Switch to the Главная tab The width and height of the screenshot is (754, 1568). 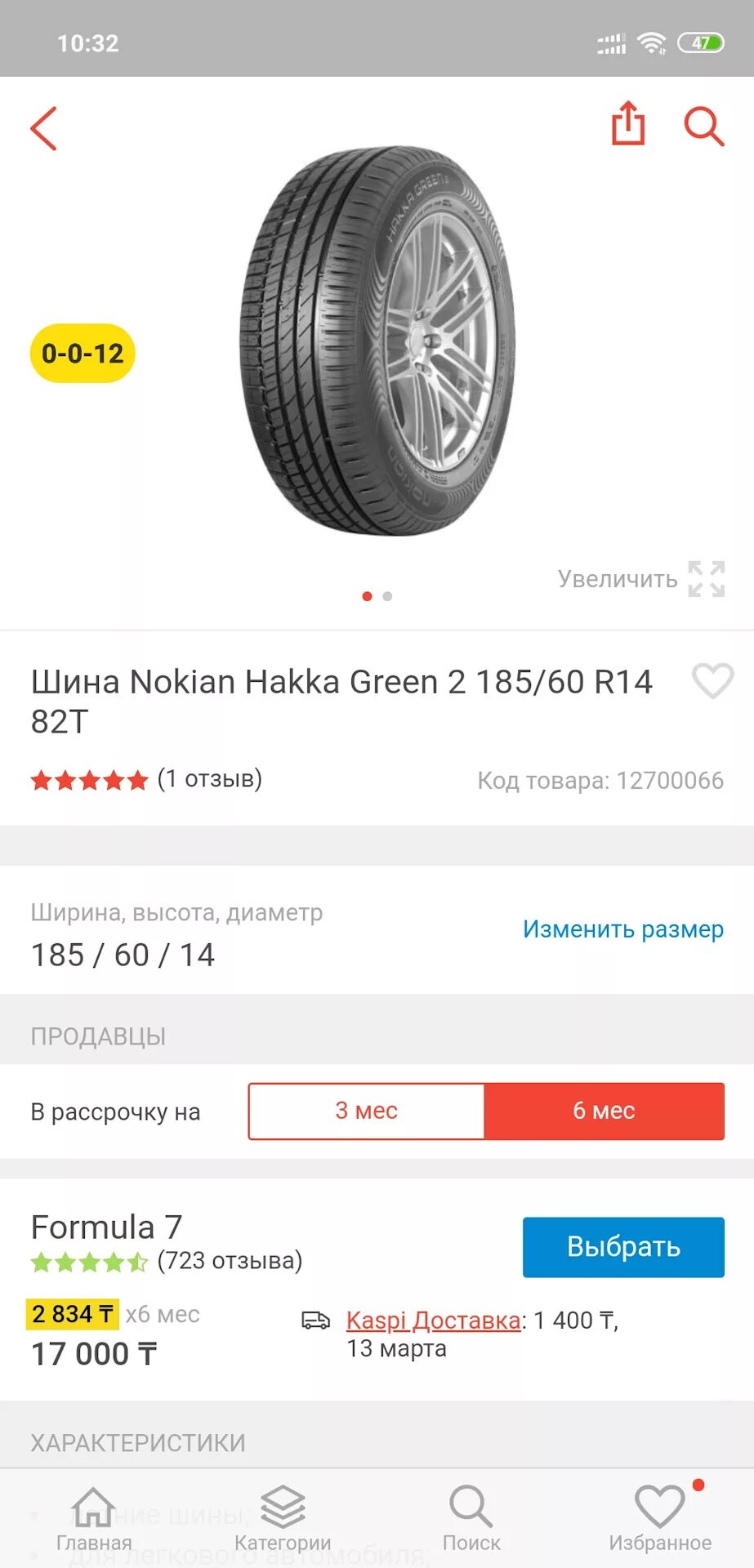[x=94, y=1519]
